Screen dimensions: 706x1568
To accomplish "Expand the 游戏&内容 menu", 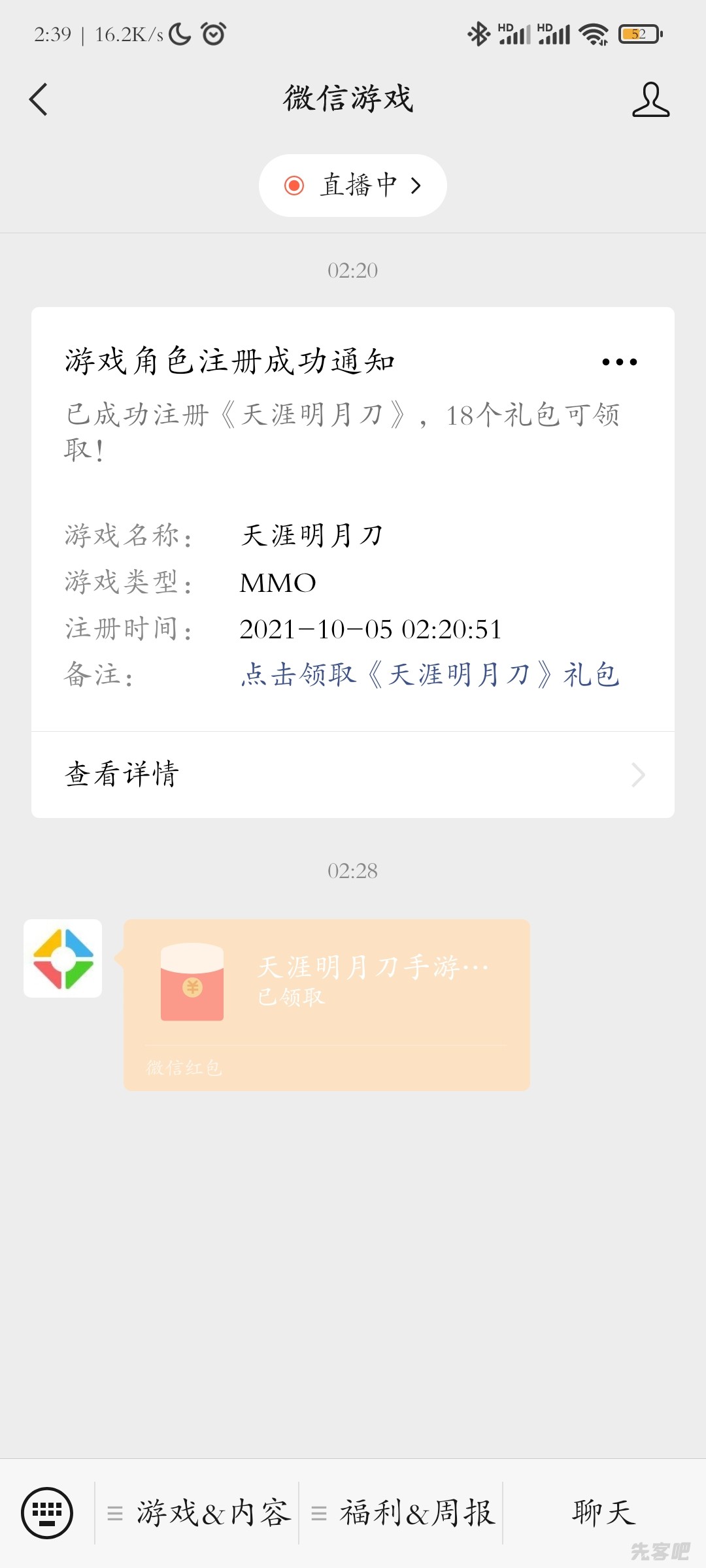I will (x=199, y=1512).
